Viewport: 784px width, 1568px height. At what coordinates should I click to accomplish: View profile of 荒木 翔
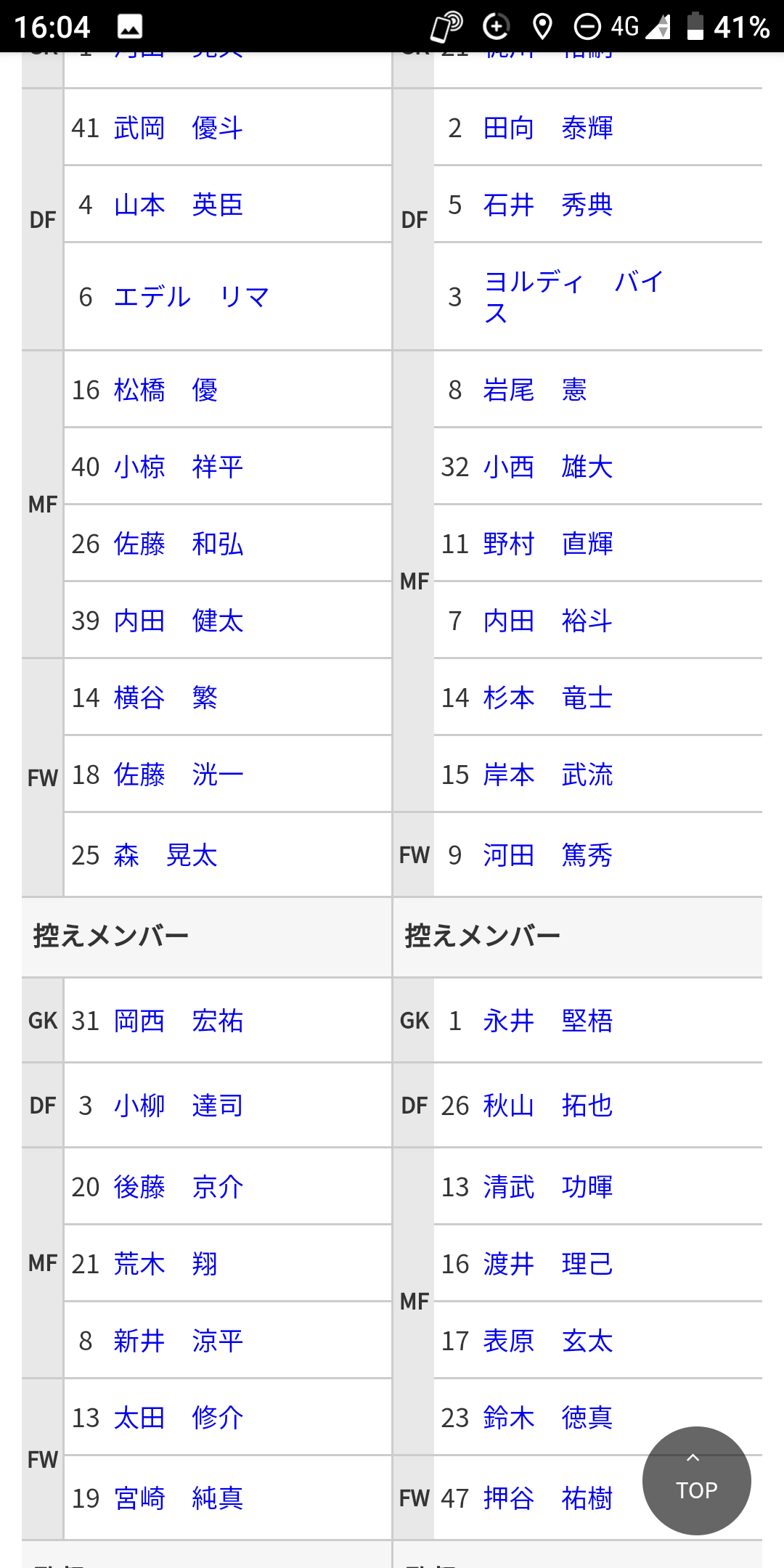[x=166, y=1264]
